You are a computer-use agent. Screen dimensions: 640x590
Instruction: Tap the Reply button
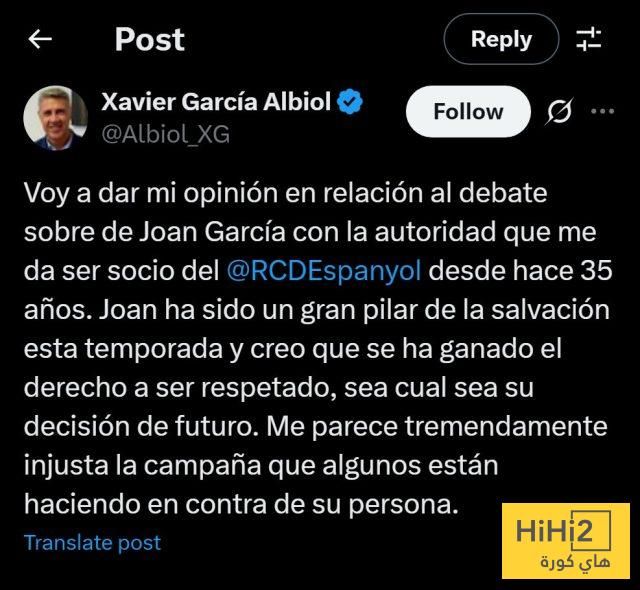501,39
